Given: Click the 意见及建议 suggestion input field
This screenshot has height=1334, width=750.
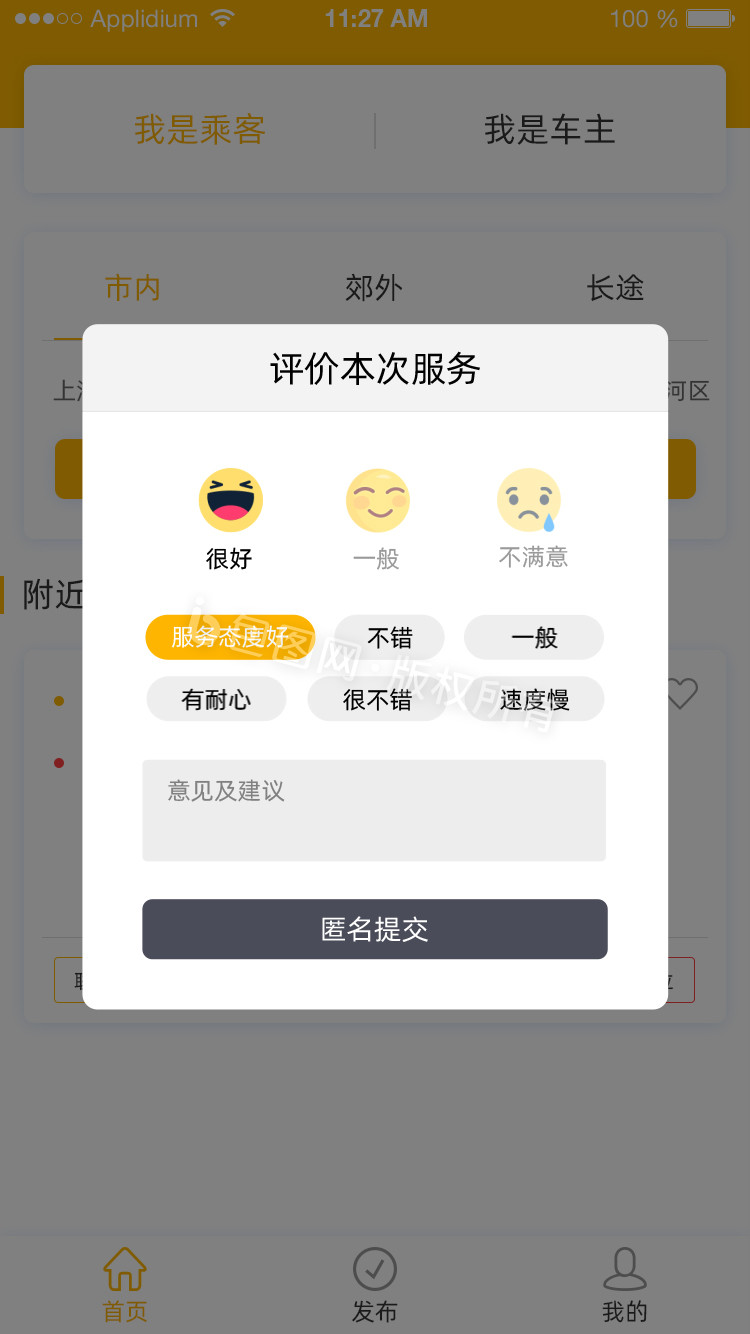Looking at the screenshot, I should (x=374, y=810).
